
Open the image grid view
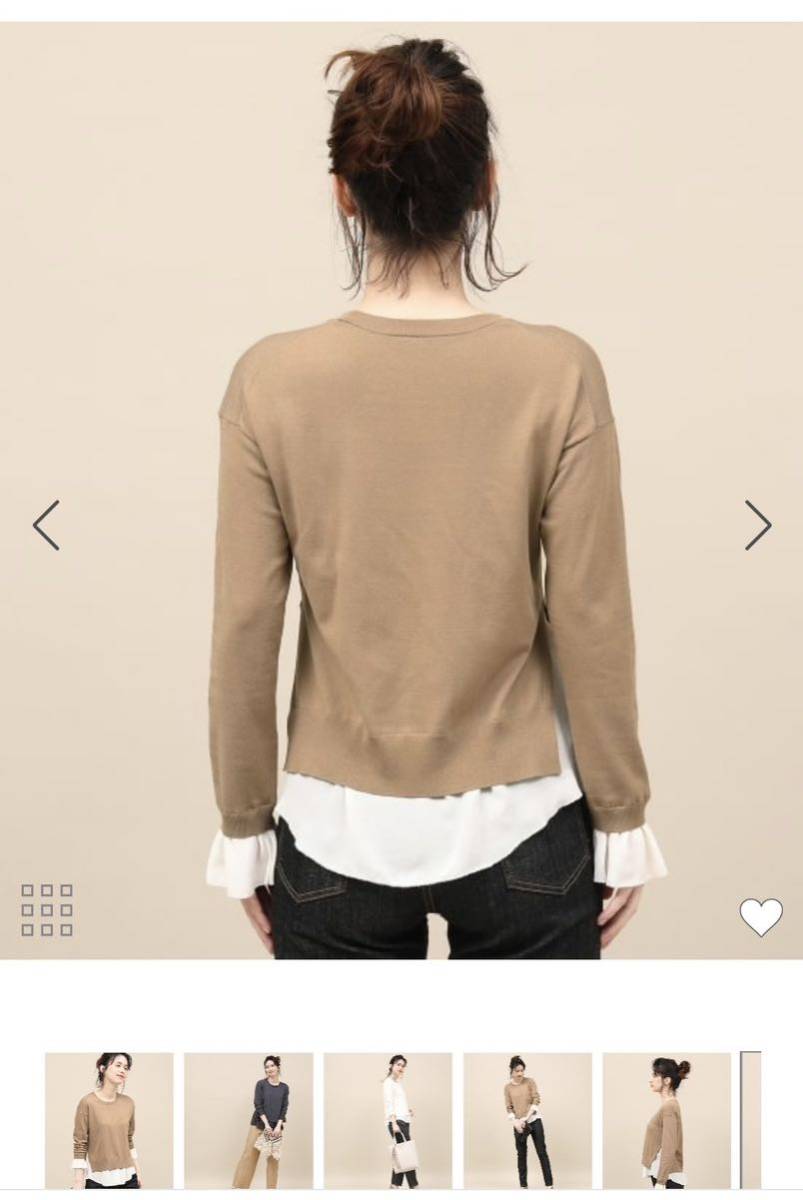[47, 909]
